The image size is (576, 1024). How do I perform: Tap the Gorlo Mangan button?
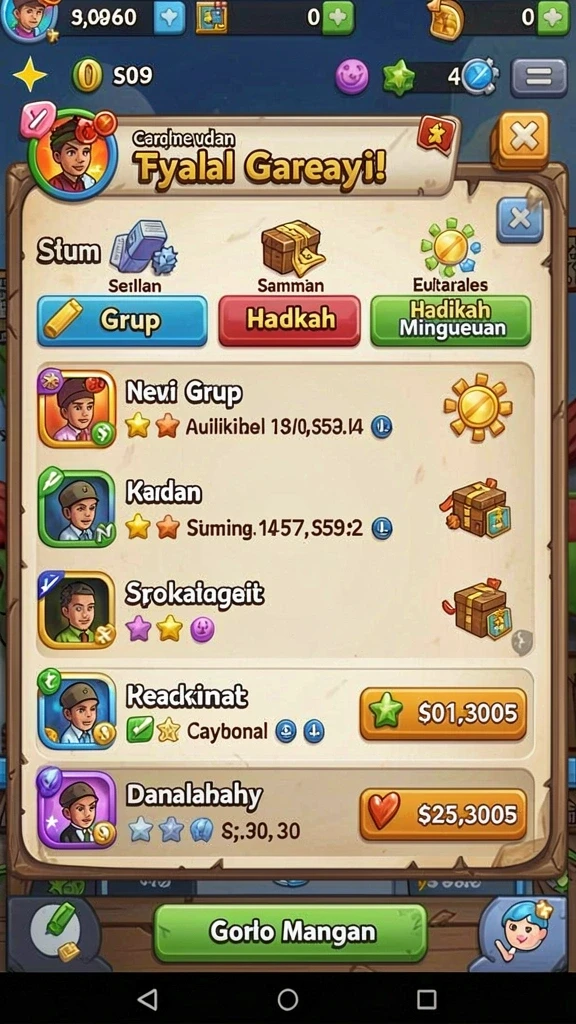(291, 933)
